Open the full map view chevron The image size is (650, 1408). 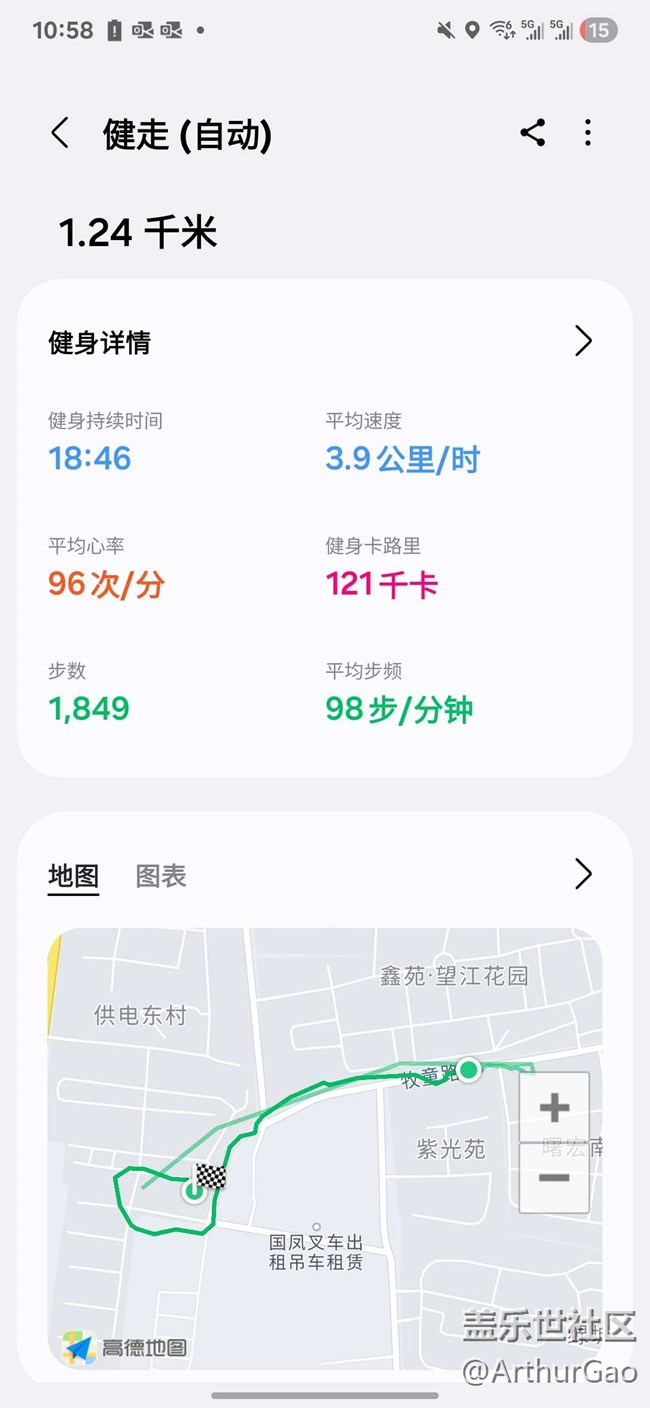tap(584, 874)
